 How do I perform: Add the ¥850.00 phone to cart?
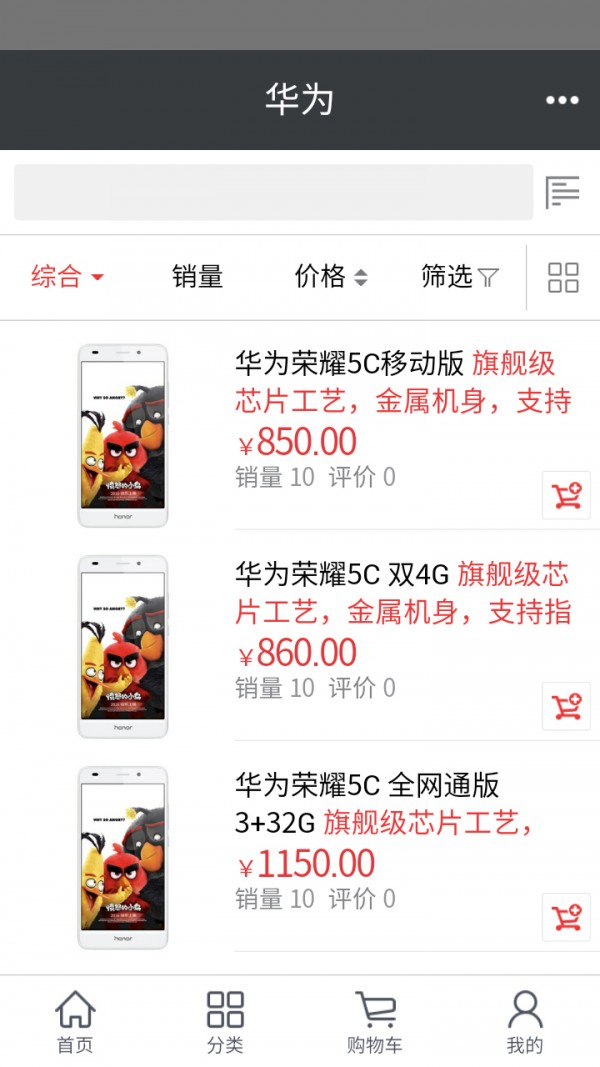(x=566, y=495)
